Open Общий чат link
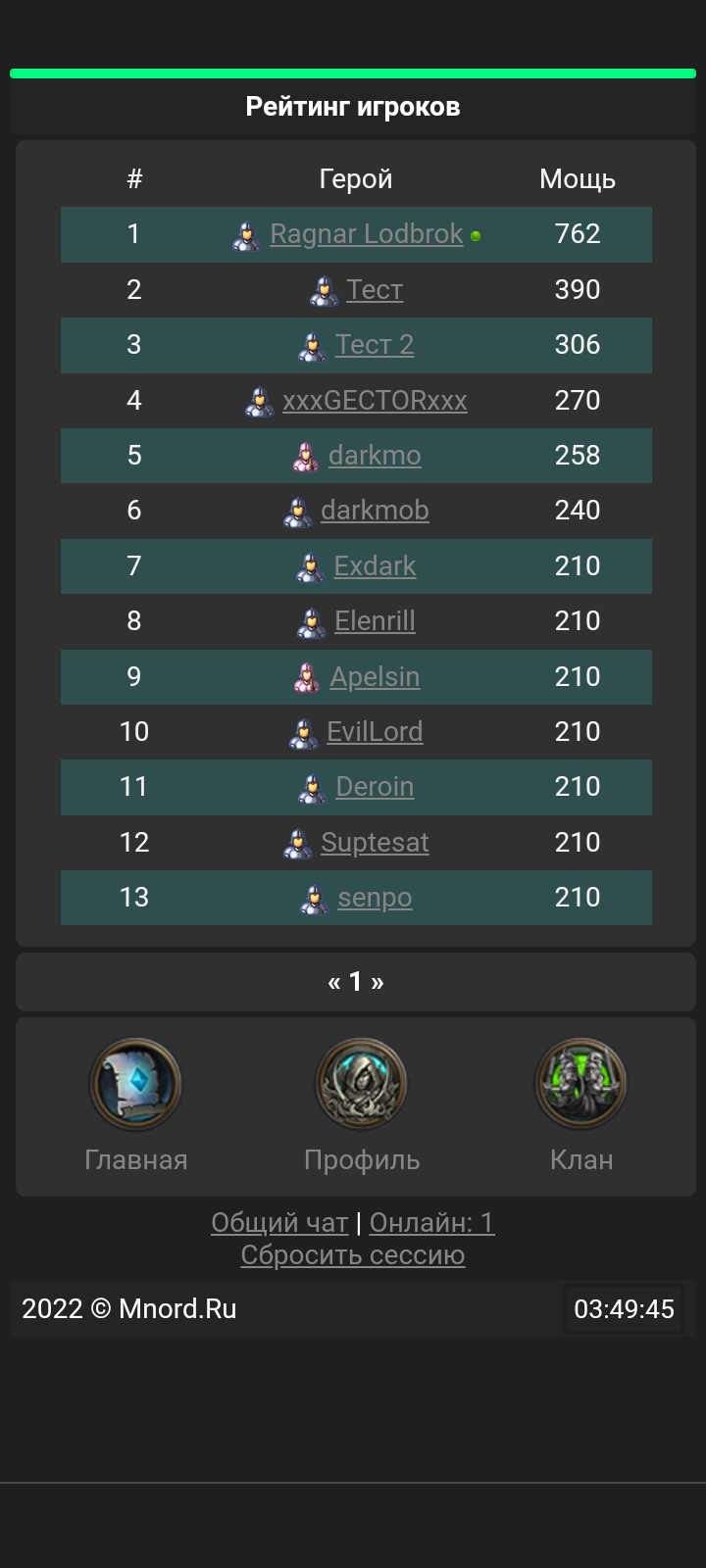This screenshot has width=706, height=1568. click(279, 1223)
